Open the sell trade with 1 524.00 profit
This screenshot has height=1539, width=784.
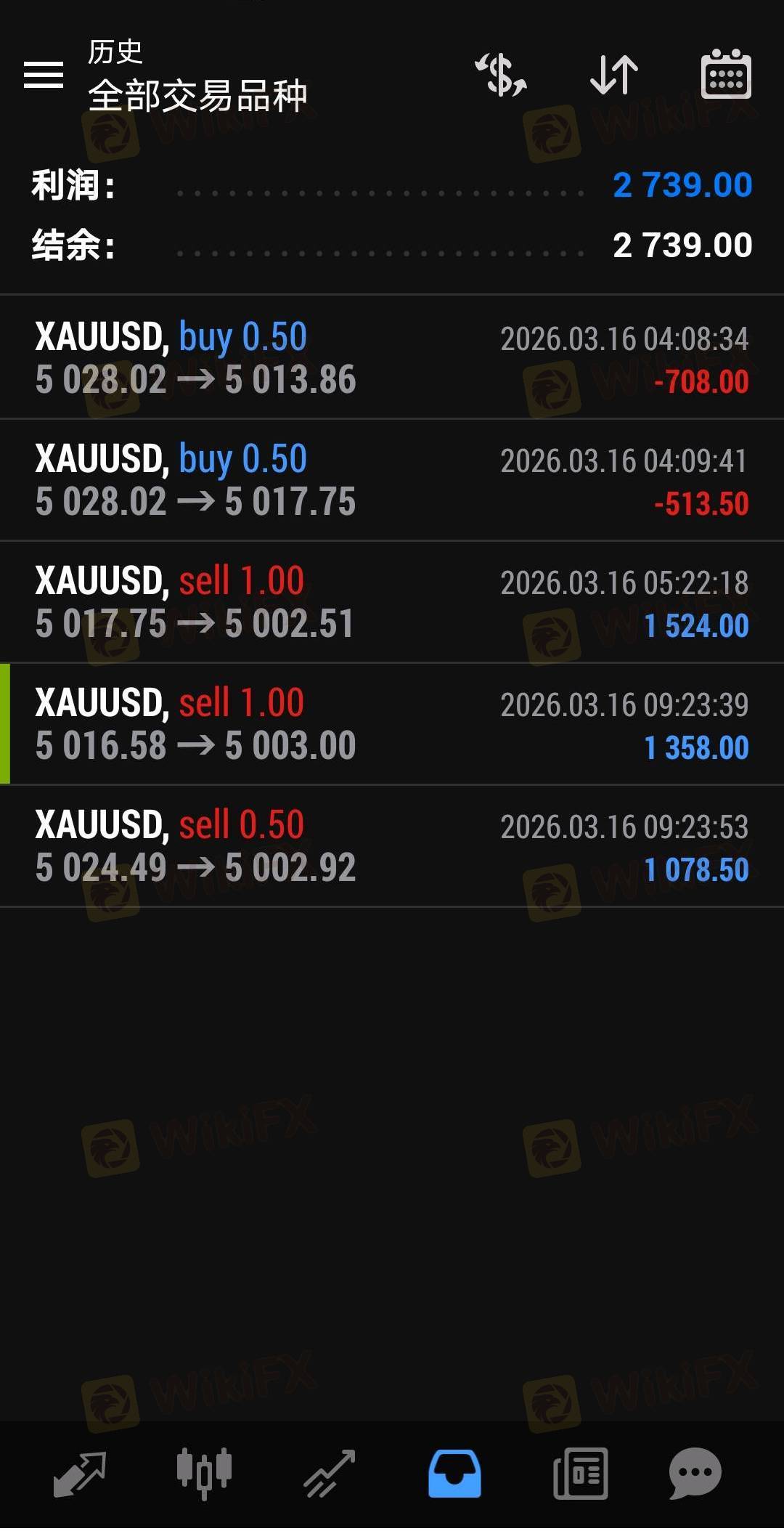pyautogui.click(x=392, y=602)
